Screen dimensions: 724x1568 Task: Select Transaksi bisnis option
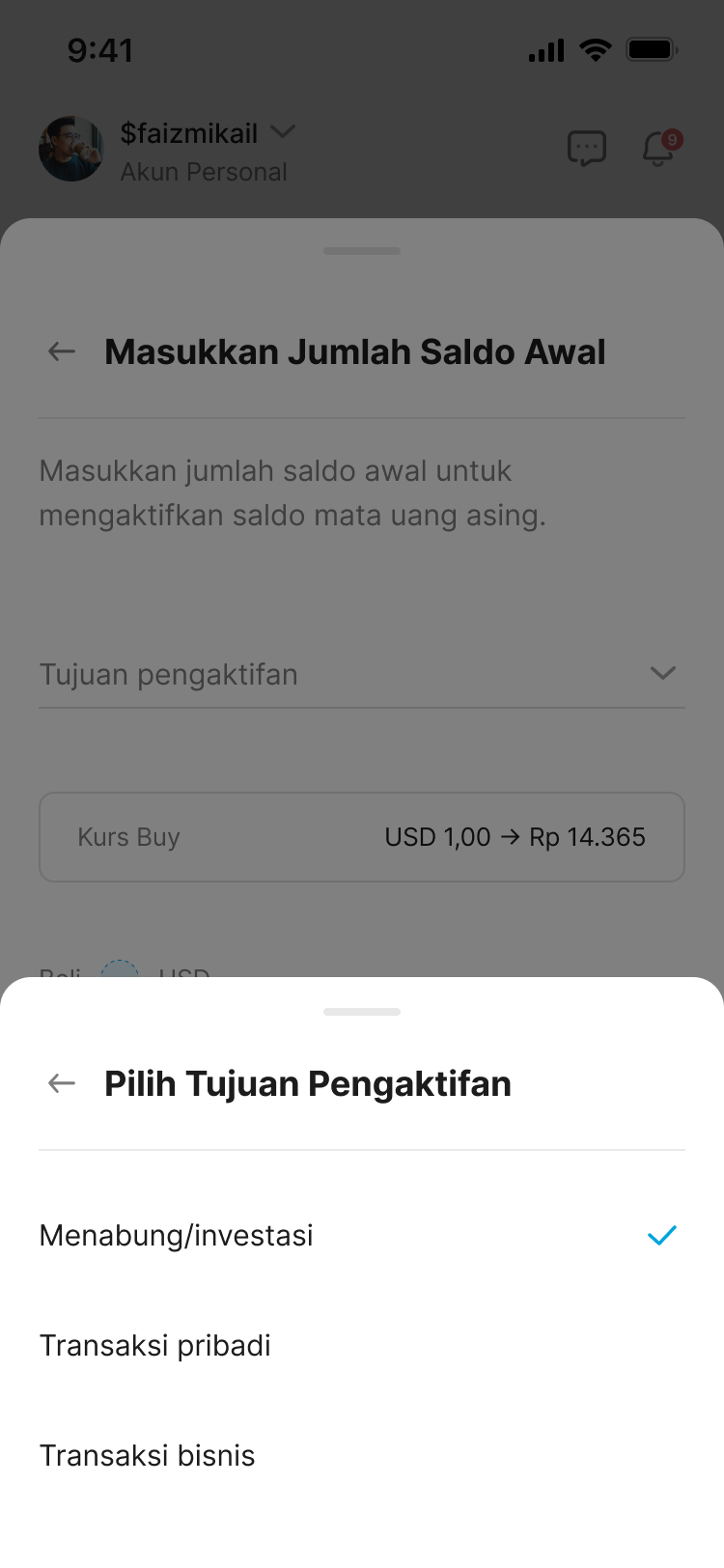pyautogui.click(x=147, y=1455)
